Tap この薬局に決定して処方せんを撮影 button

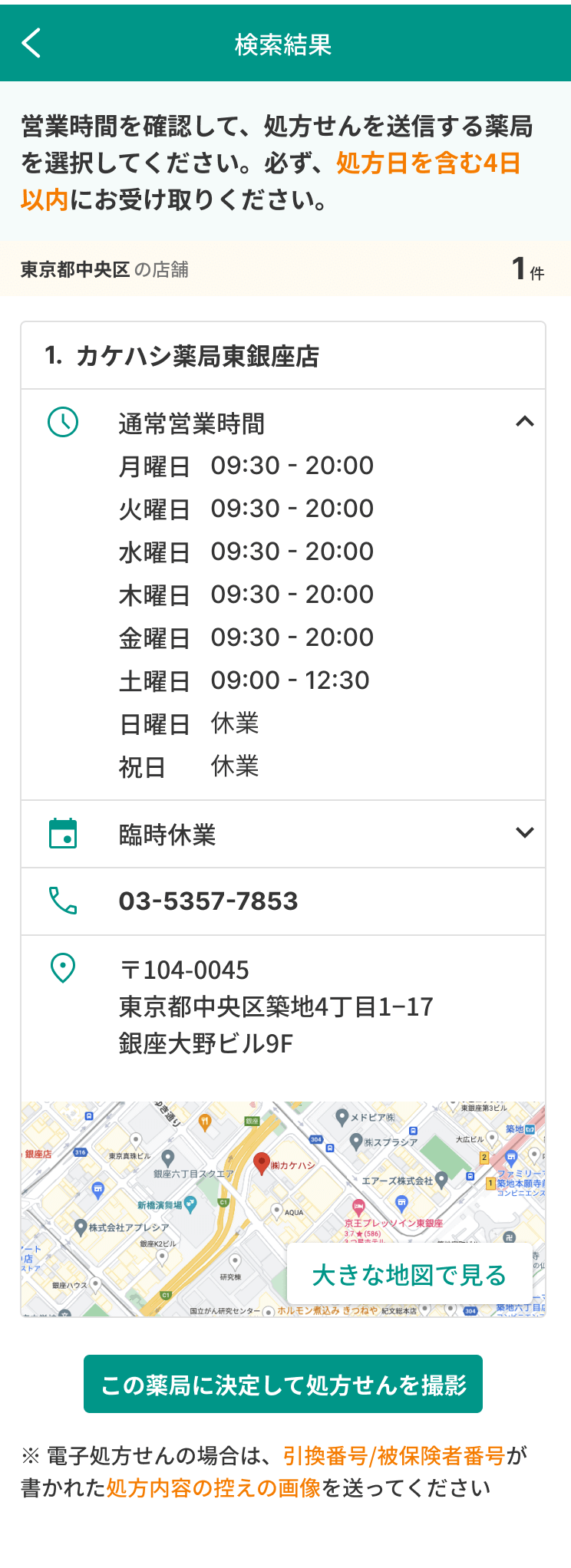click(x=283, y=1385)
